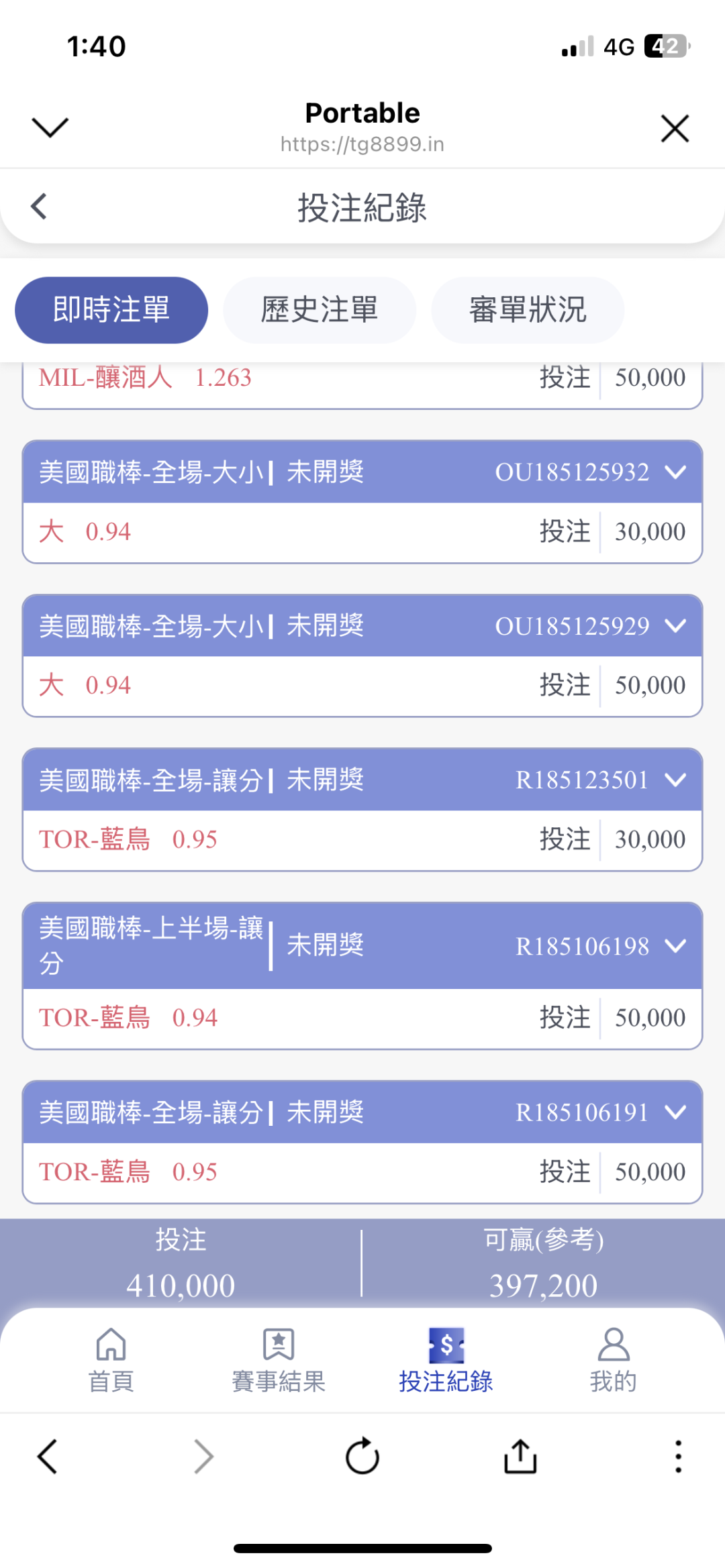The image size is (725, 1568).
Task: Select the 投注紀錄 bottom tab
Action: click(x=446, y=1360)
